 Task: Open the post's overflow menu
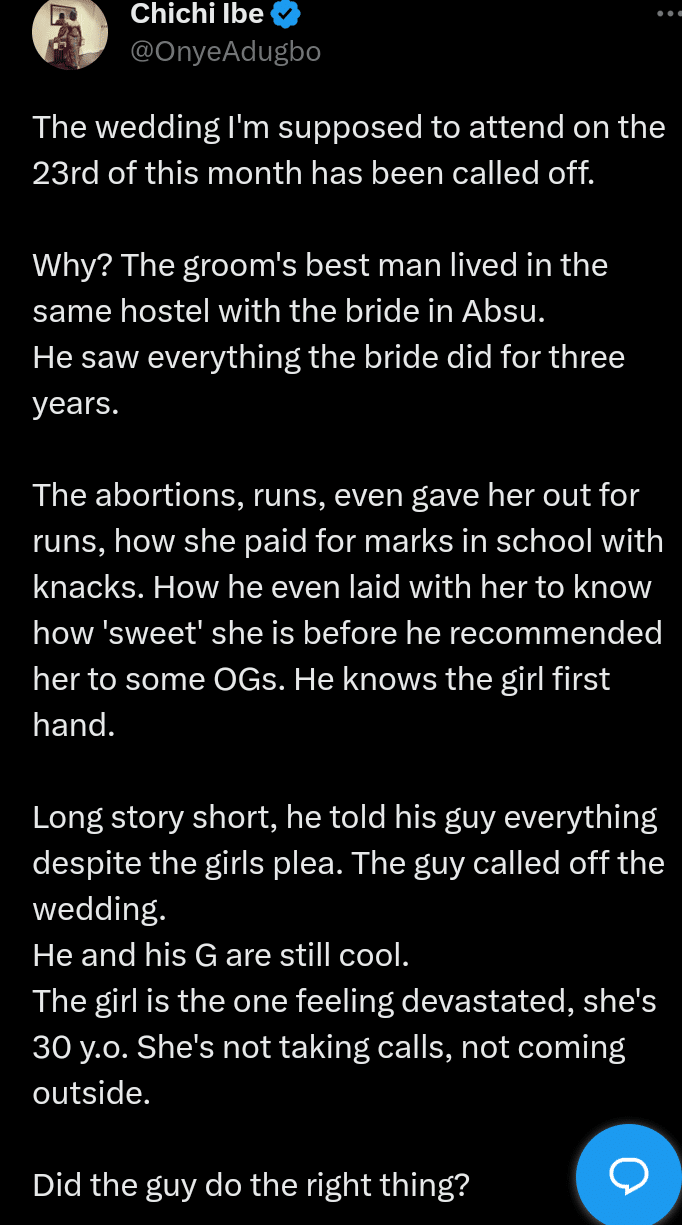click(666, 14)
